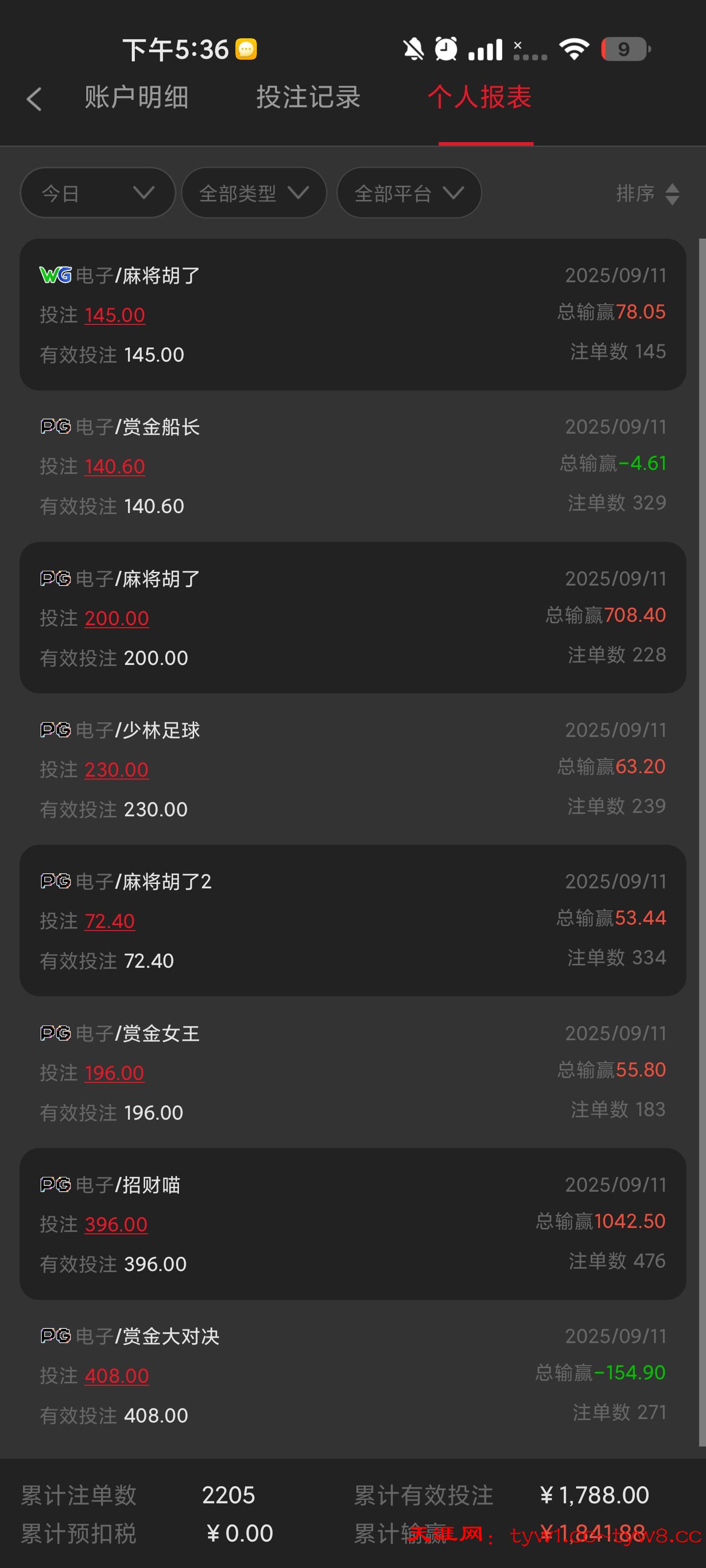View the 396.00 bet for 招财喵

pyautogui.click(x=116, y=1225)
